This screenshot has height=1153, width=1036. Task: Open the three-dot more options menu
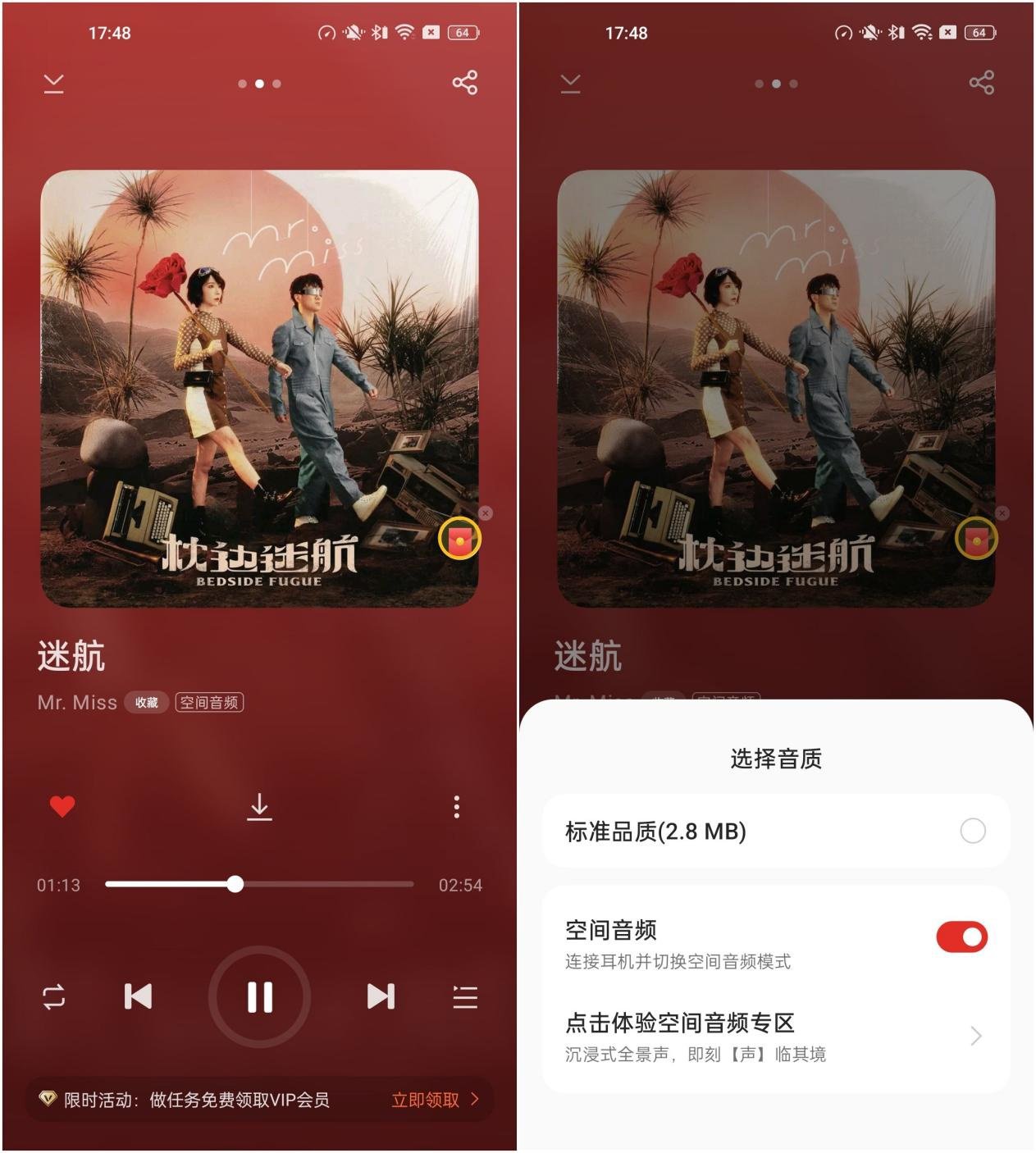coord(457,807)
